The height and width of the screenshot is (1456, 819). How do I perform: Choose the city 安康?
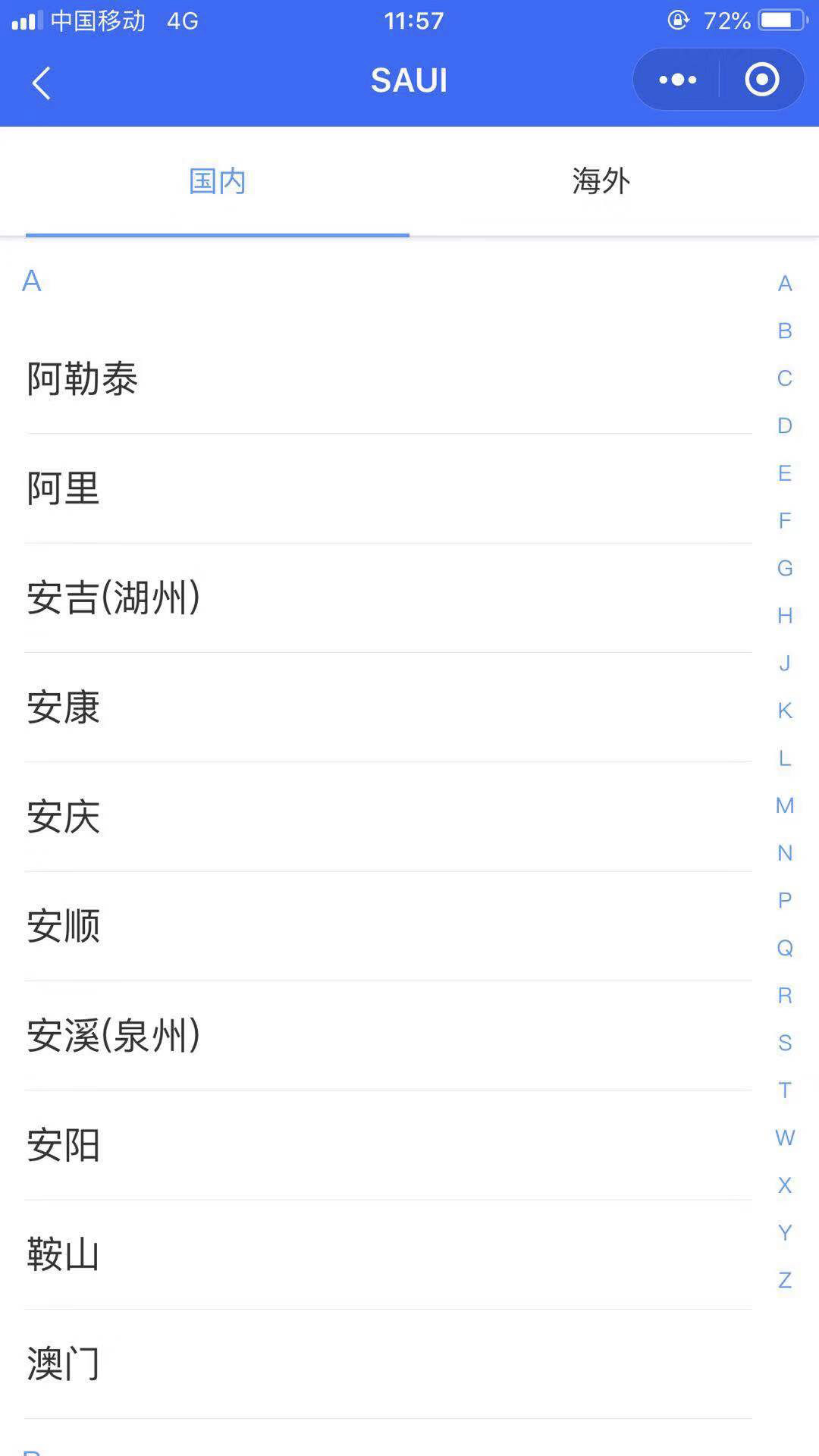click(388, 707)
